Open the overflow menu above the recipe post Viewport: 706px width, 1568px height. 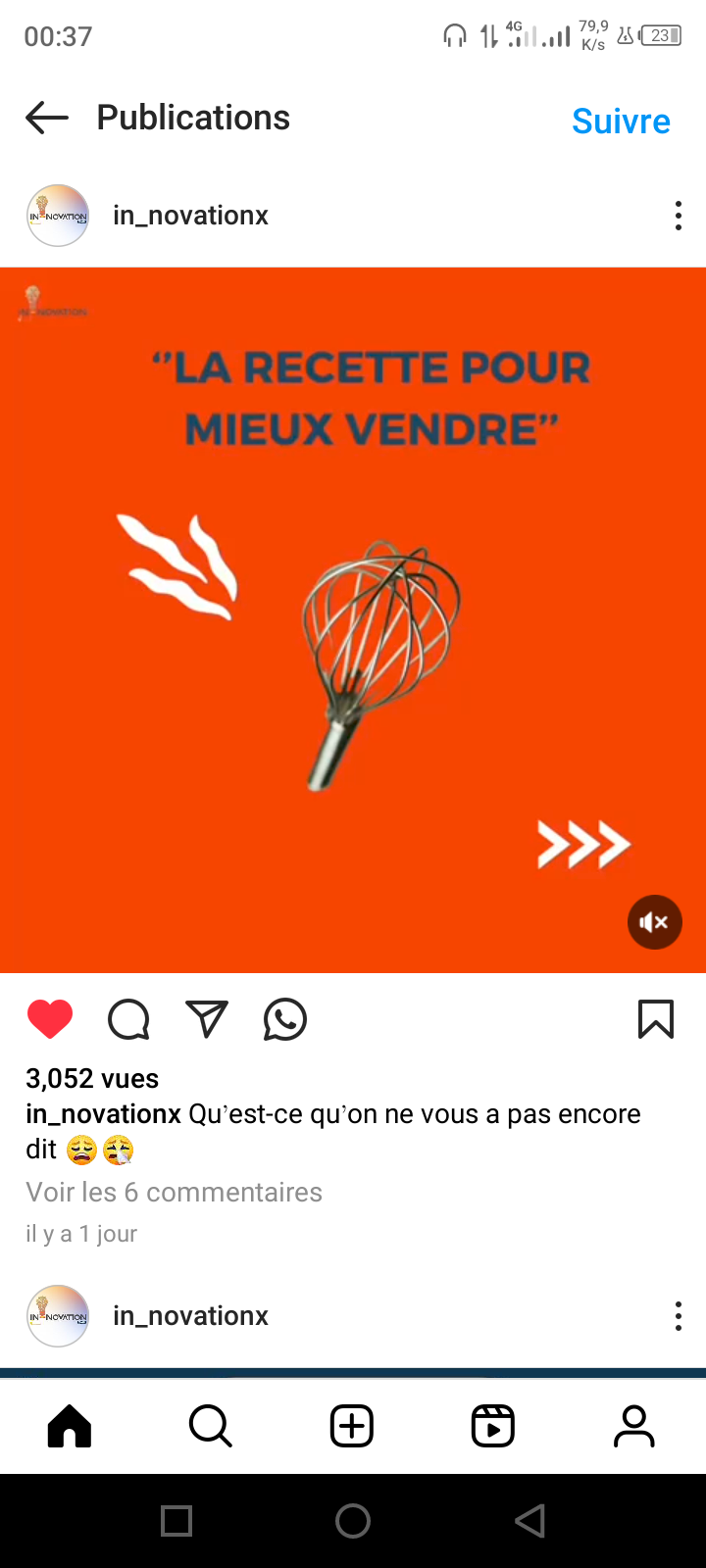pyautogui.click(x=678, y=216)
